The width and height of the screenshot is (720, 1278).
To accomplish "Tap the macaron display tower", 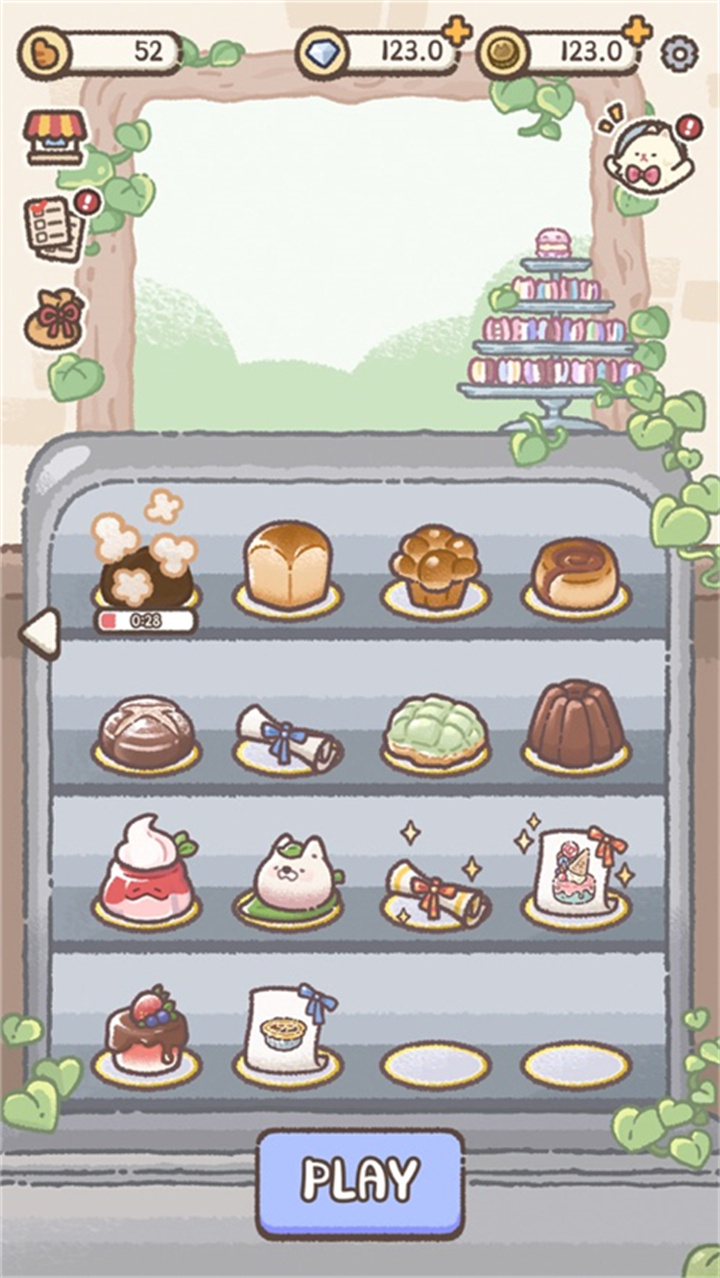I will [554, 320].
